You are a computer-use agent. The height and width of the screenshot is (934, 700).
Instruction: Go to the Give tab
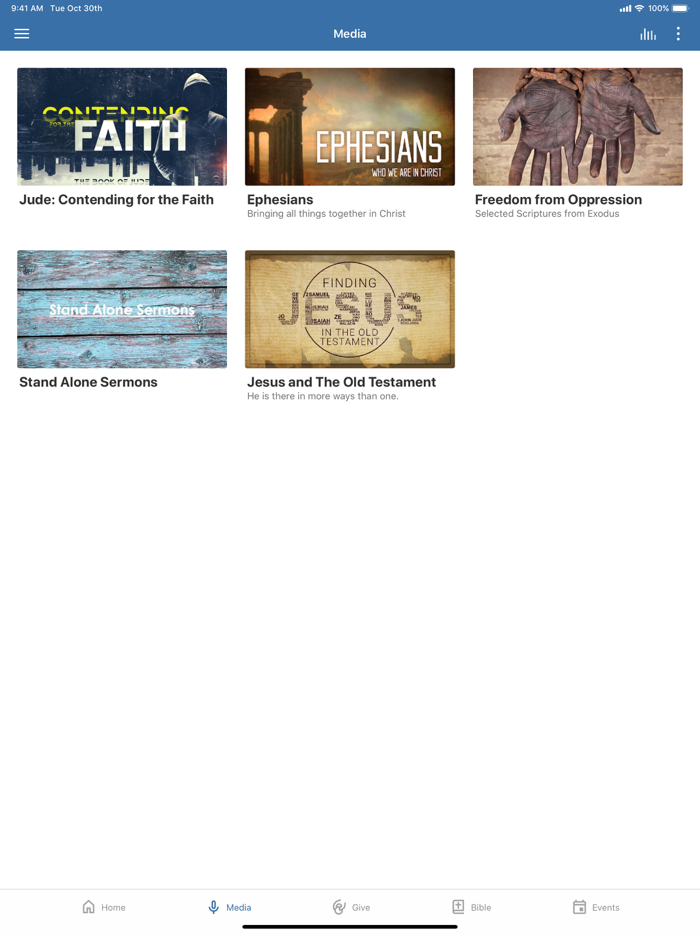point(351,907)
